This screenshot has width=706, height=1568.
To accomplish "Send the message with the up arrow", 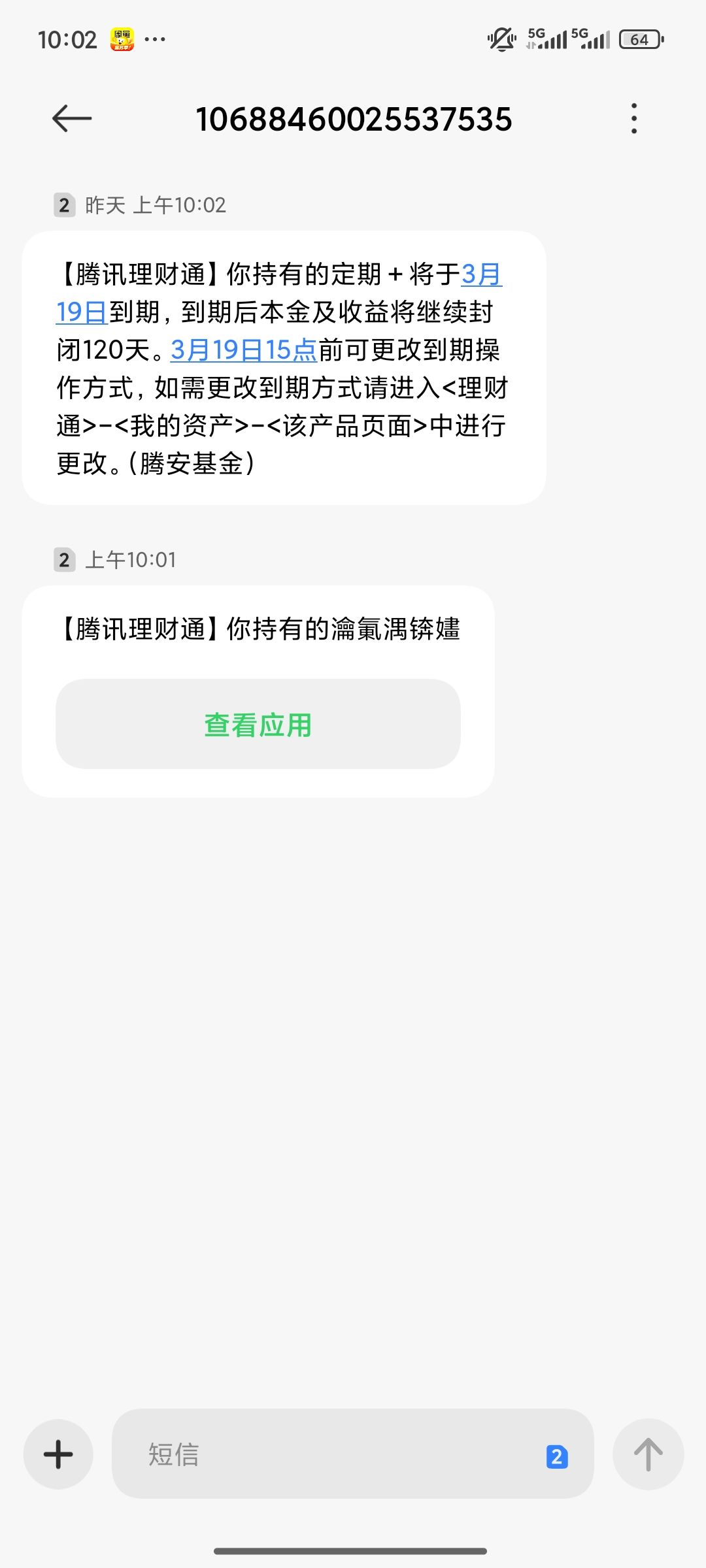I will (x=648, y=1454).
